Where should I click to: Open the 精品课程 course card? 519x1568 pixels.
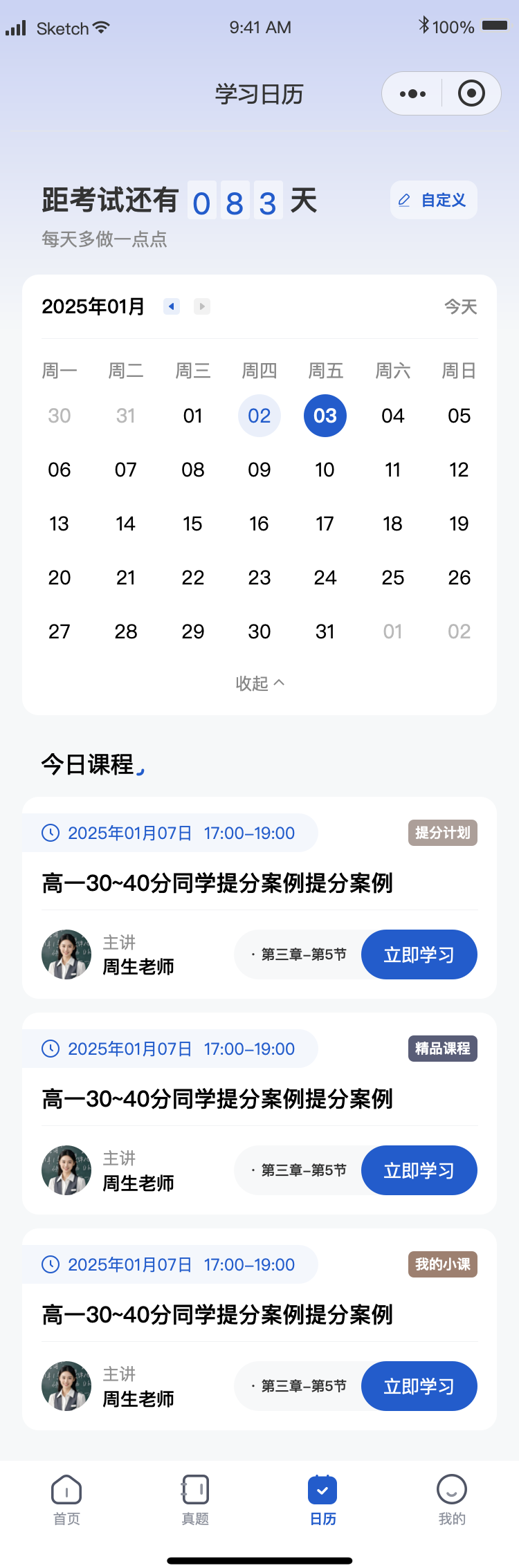(x=217, y=1099)
